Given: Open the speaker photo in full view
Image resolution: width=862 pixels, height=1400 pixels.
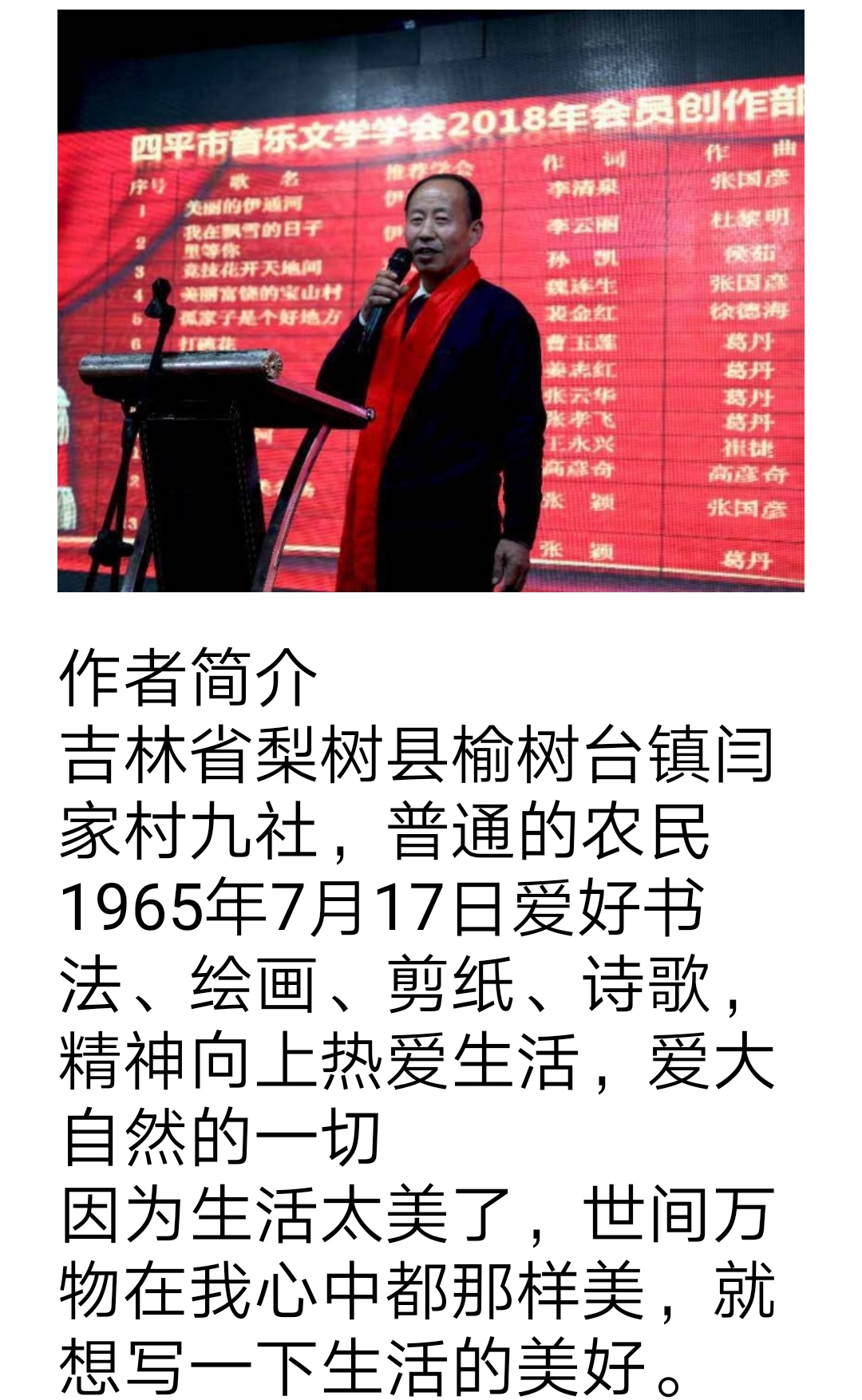Looking at the screenshot, I should click(431, 301).
